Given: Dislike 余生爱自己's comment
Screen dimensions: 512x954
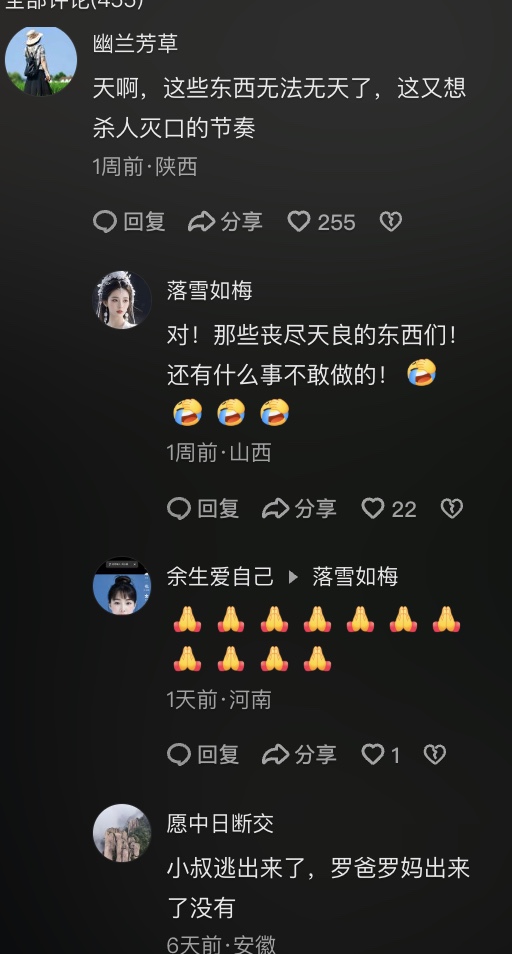Looking at the screenshot, I should click(434, 754).
